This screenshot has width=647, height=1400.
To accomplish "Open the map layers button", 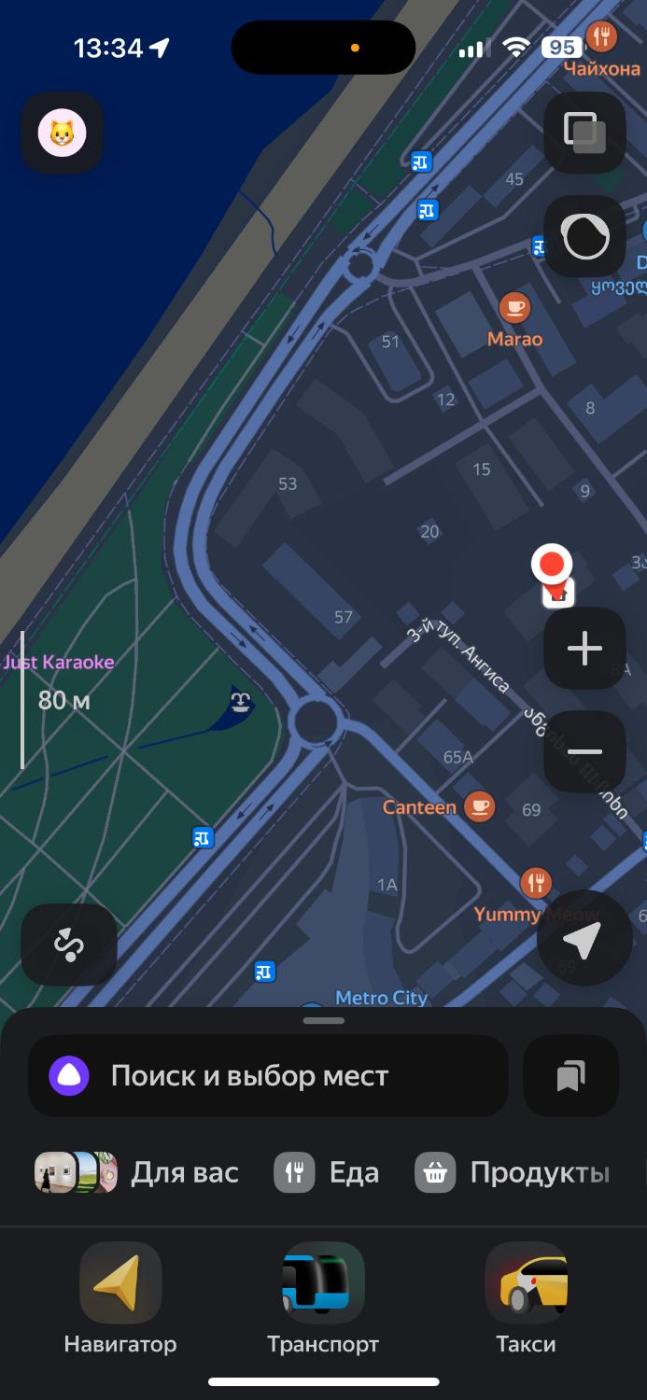I will [584, 133].
